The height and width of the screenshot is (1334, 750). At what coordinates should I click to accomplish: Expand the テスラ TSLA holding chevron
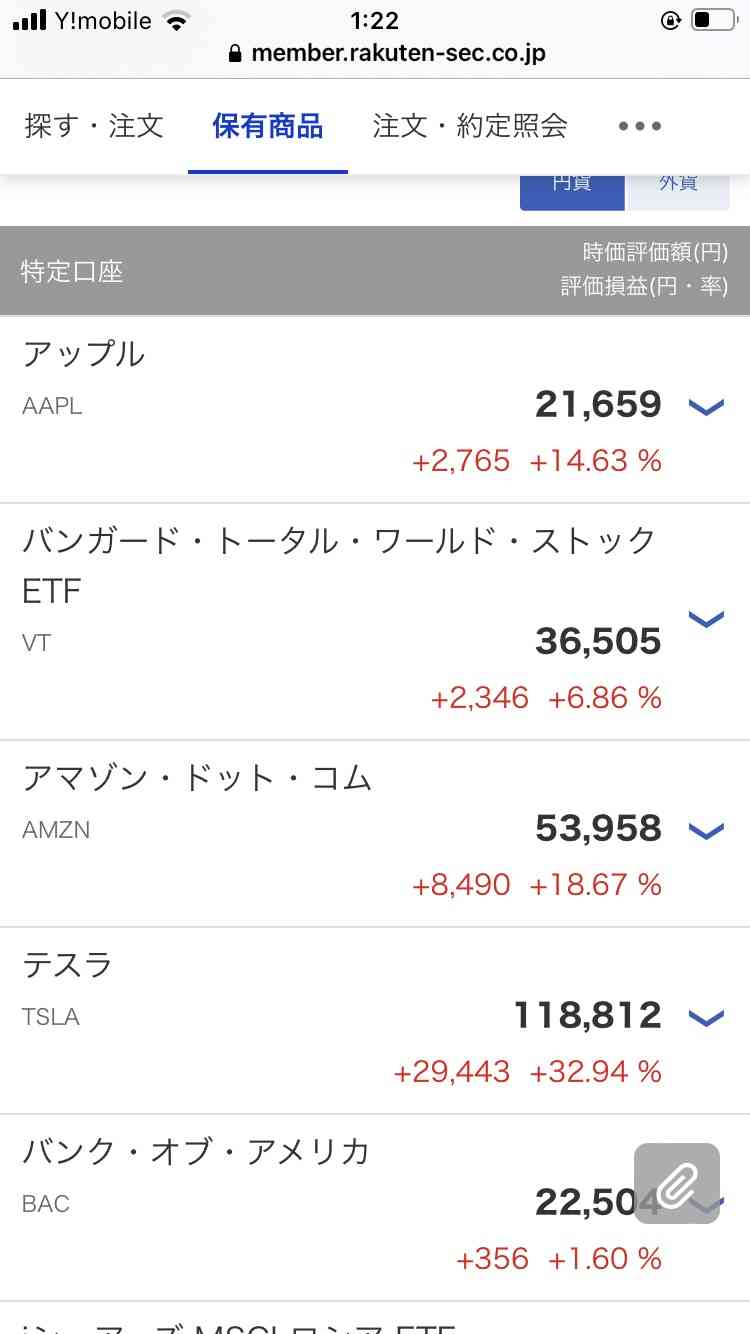706,1018
